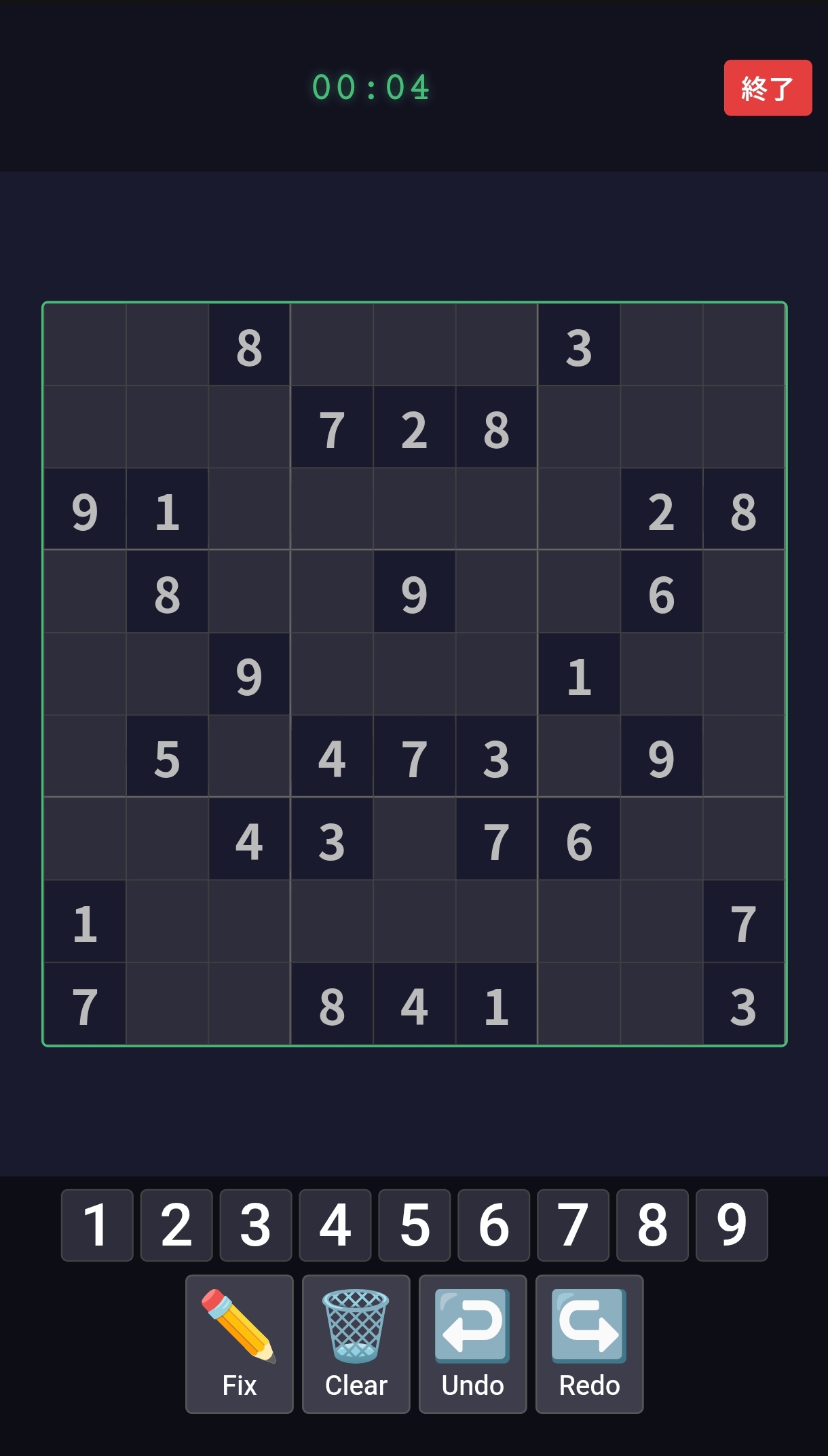
Task: Input digit 8 from the number pad
Action: (652, 1225)
